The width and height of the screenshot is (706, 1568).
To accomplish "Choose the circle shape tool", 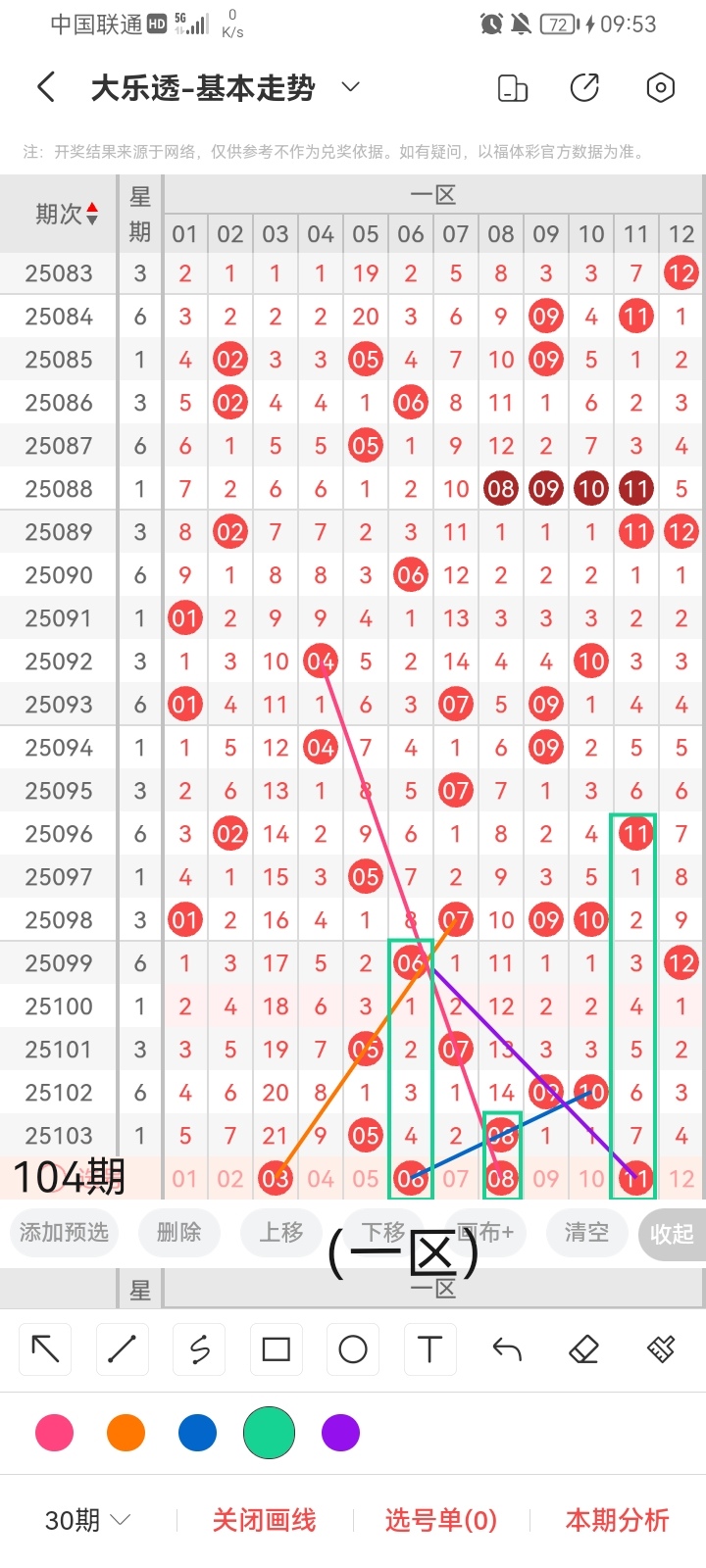I will (353, 1349).
